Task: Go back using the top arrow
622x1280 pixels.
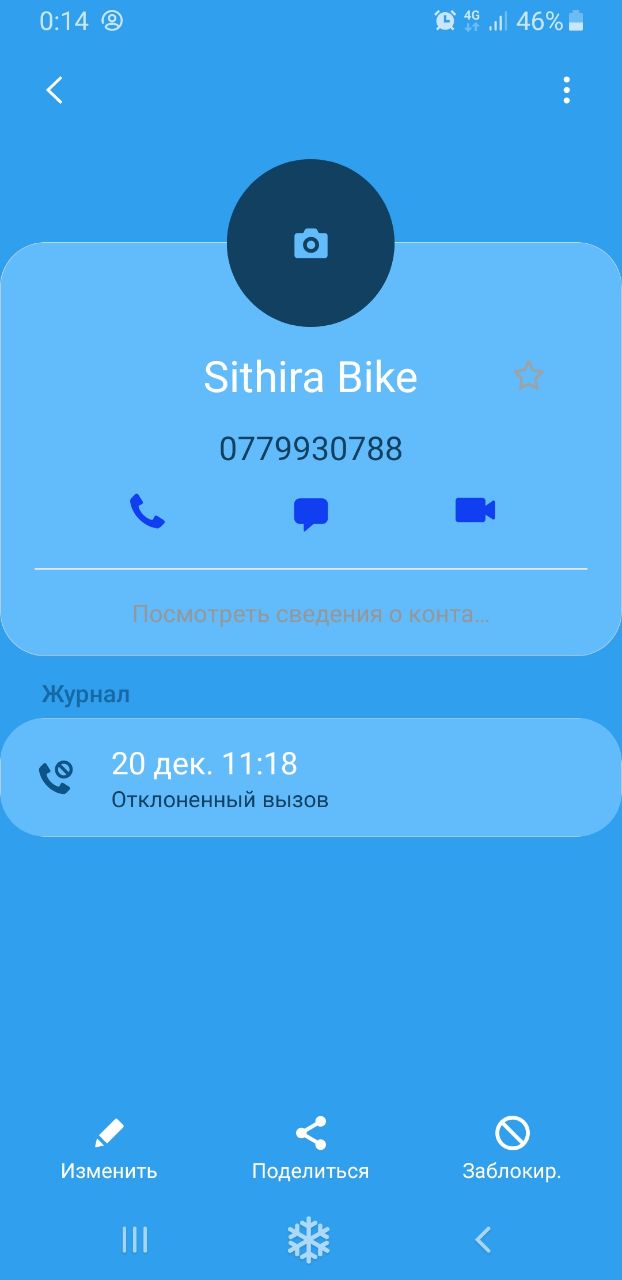Action: [x=55, y=90]
